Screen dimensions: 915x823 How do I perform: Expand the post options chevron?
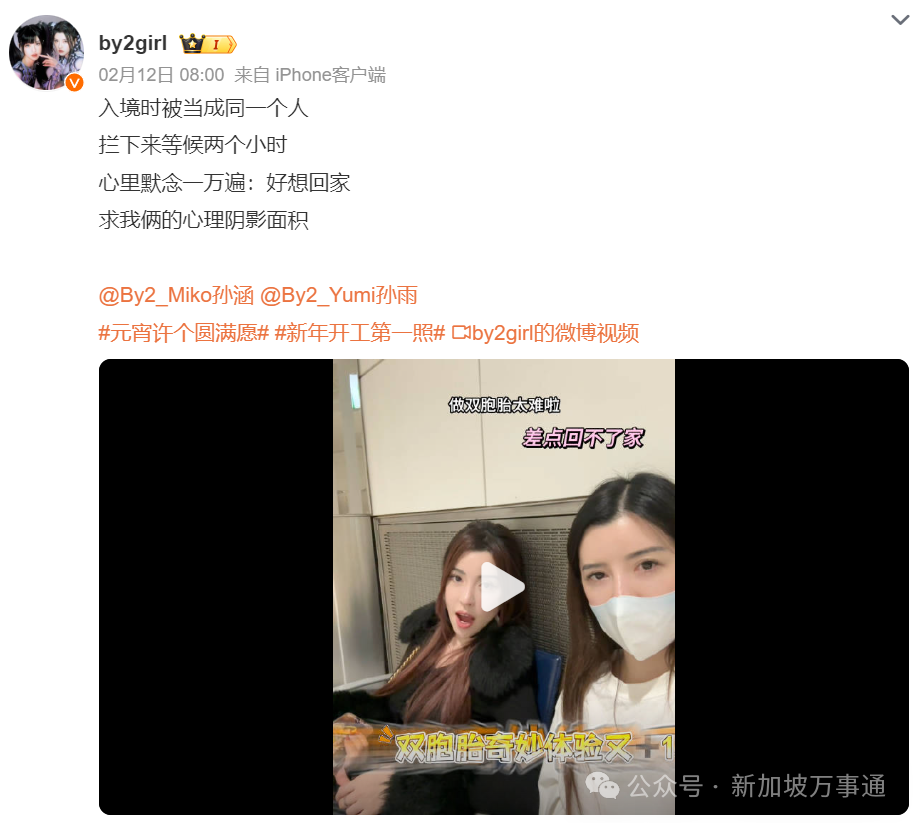[x=897, y=20]
